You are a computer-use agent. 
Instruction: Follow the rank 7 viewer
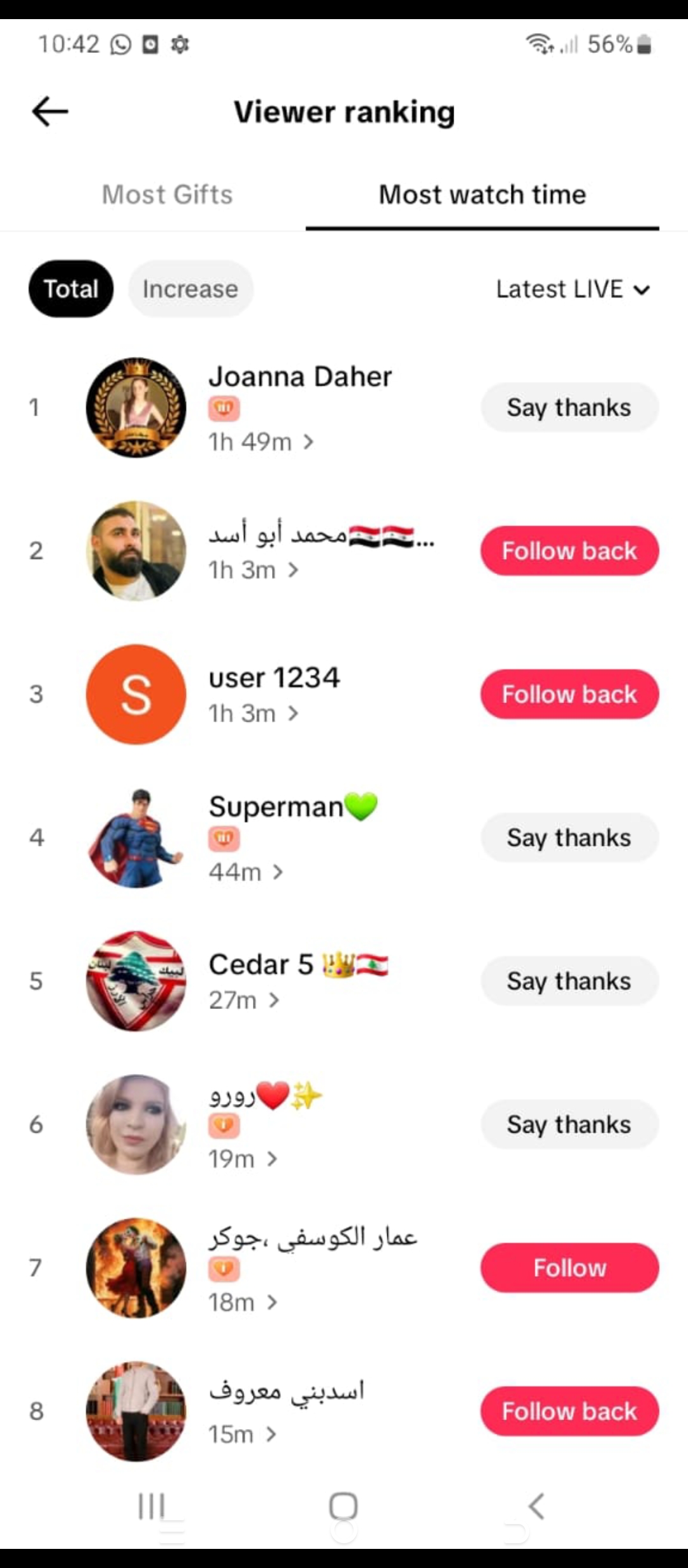tap(569, 1268)
